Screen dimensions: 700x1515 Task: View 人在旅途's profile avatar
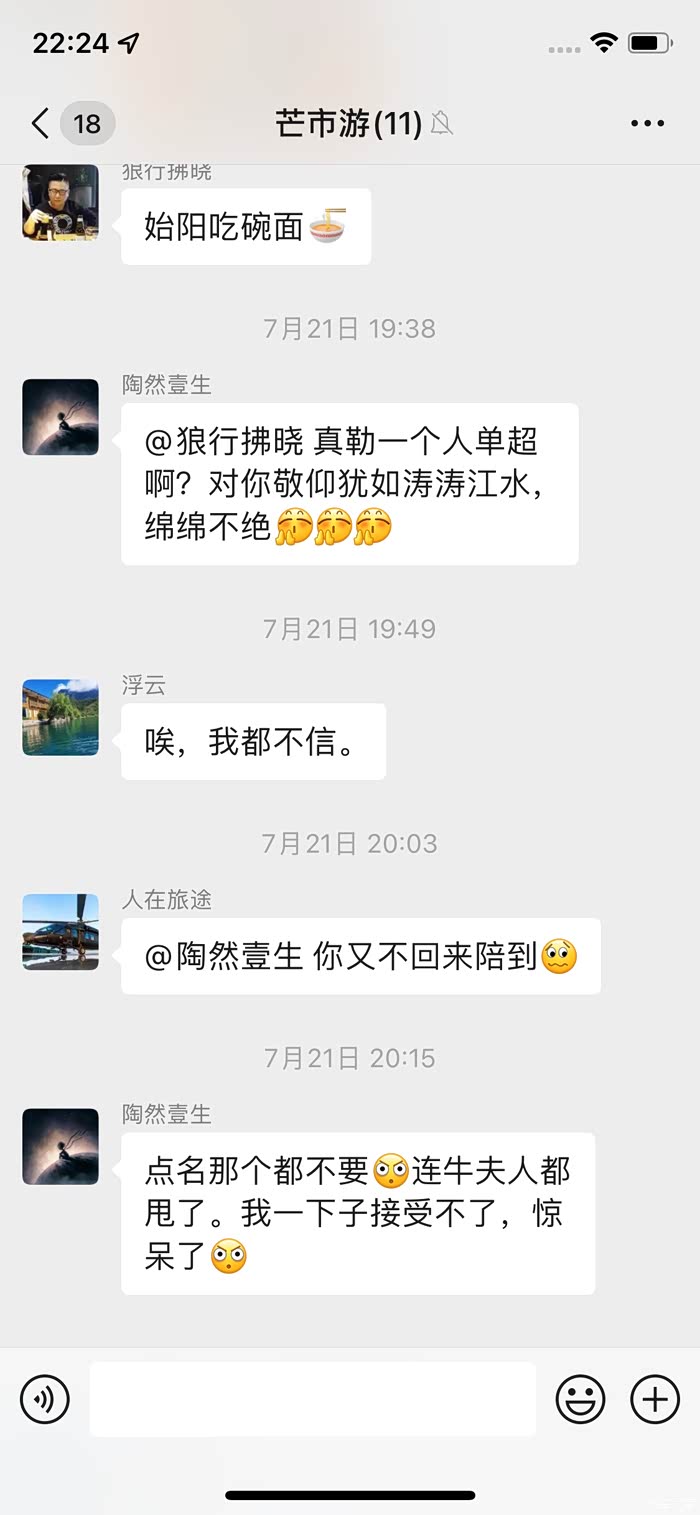pos(61,932)
